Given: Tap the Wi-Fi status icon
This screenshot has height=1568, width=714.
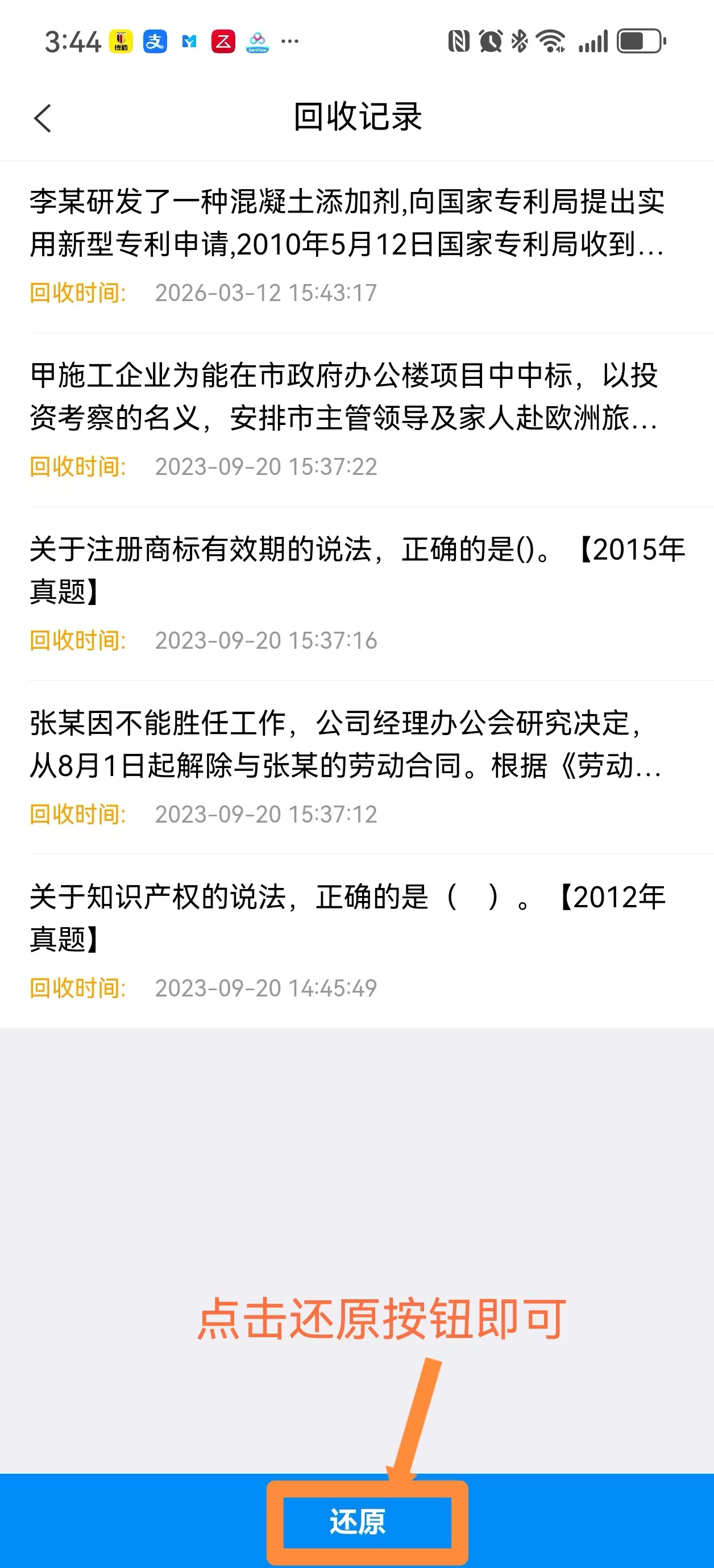Looking at the screenshot, I should 550,43.
